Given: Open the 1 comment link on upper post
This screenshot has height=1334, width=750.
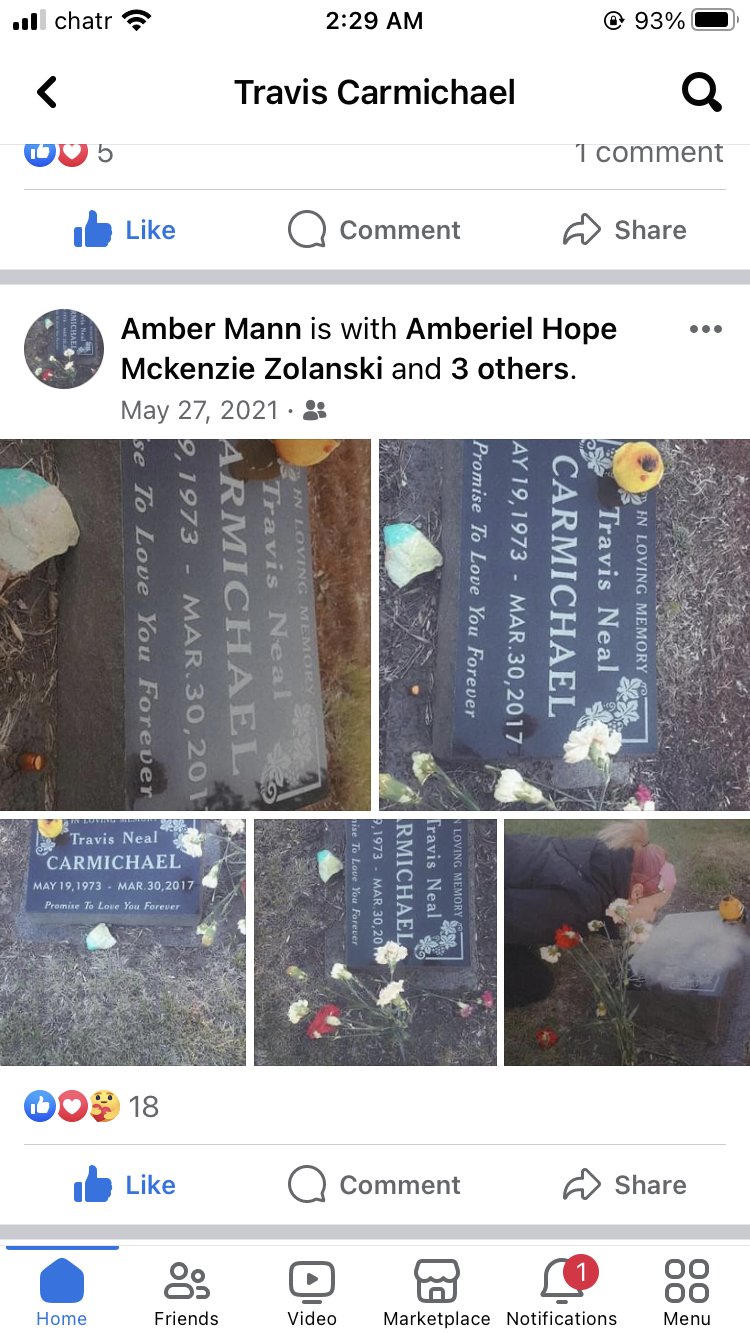Looking at the screenshot, I should click(648, 153).
